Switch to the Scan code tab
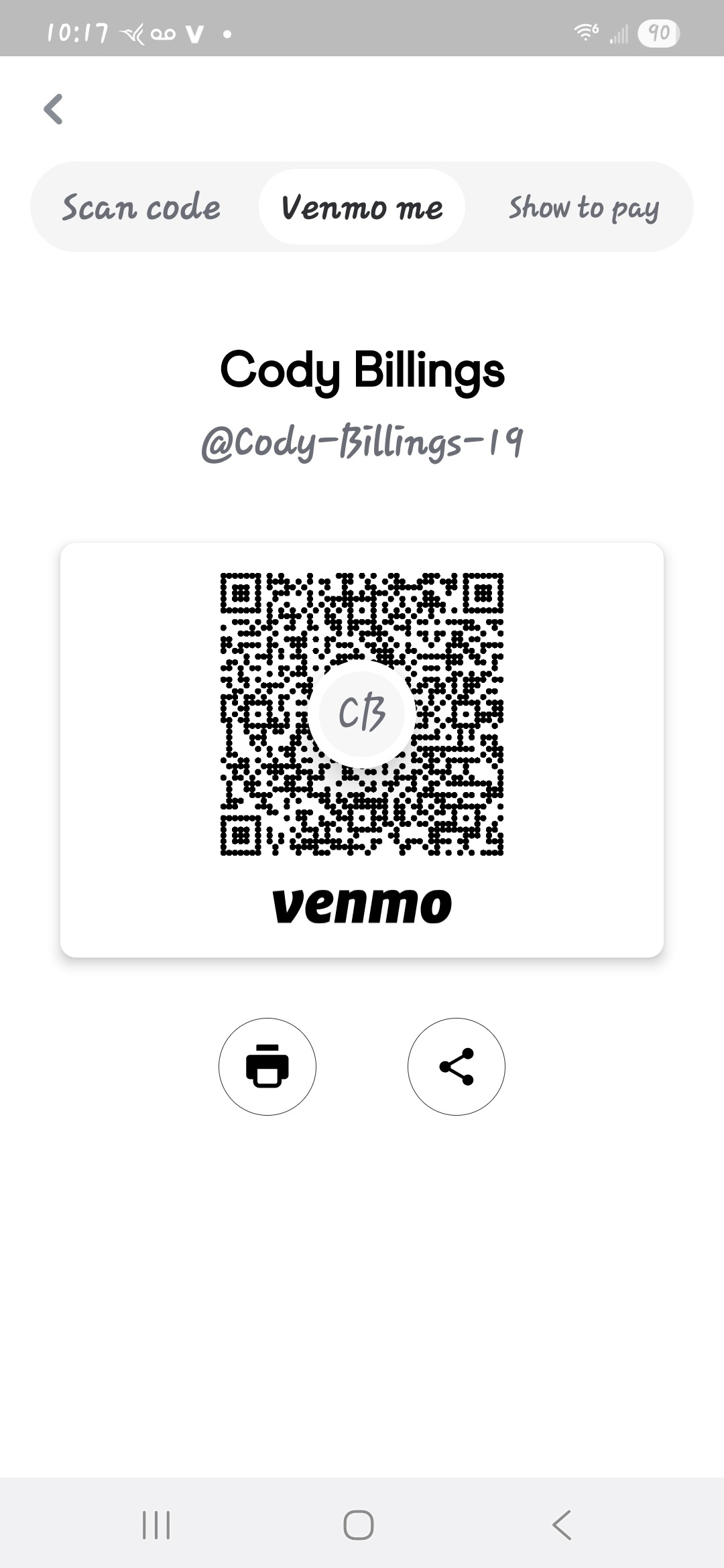This screenshot has height=1568, width=724. pyautogui.click(x=141, y=207)
